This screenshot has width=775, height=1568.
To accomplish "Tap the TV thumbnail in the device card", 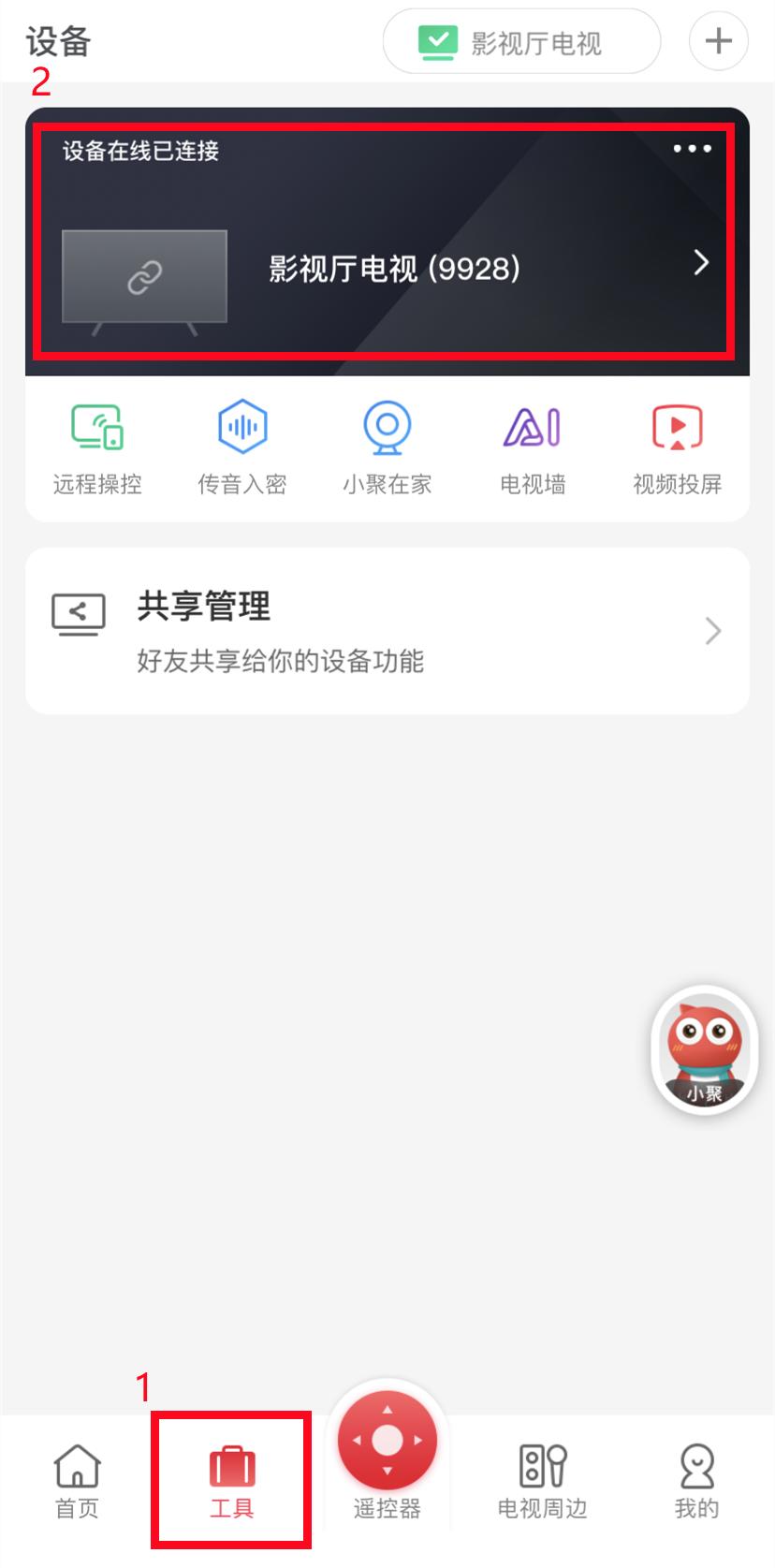I will coord(144,277).
